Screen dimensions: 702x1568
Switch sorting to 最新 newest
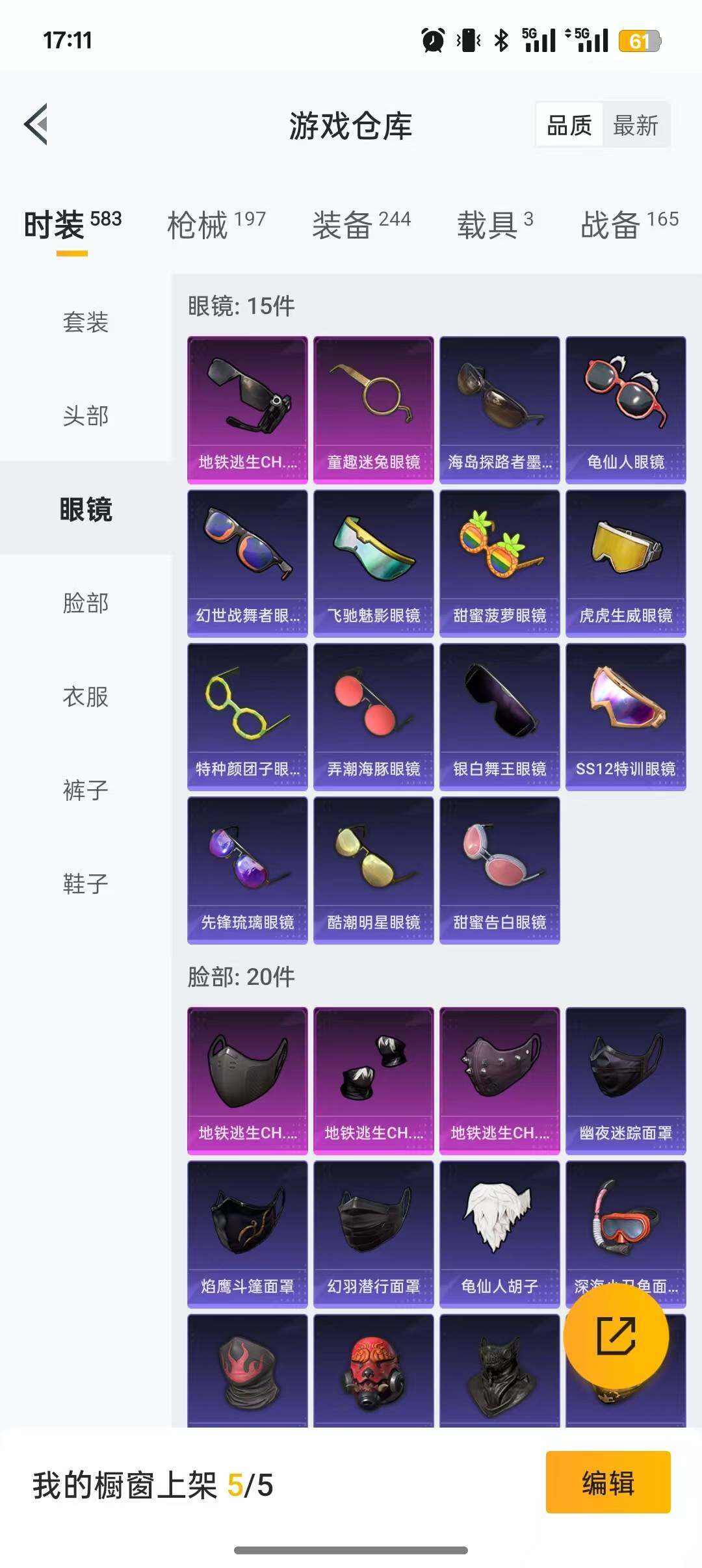pos(635,125)
